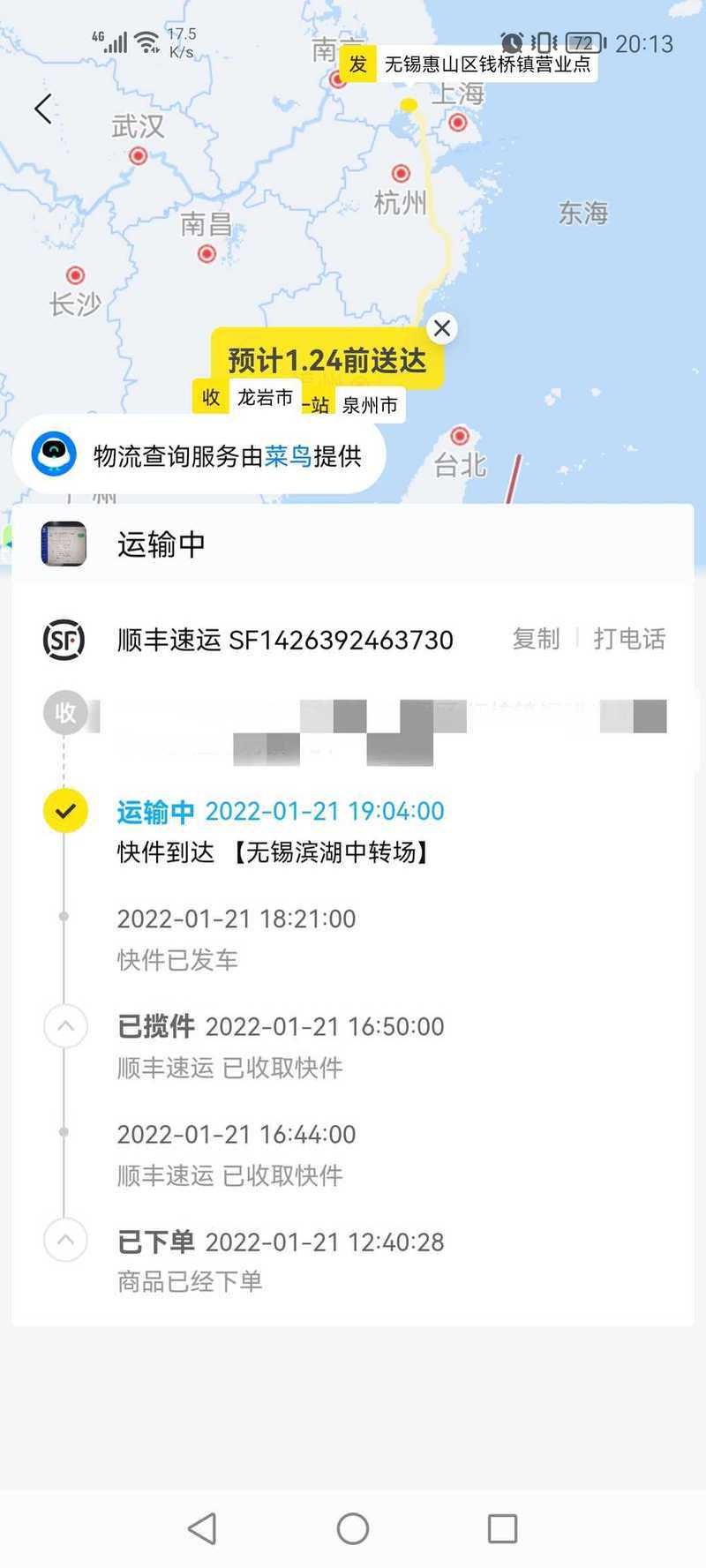Copy the SF tracking number

click(x=536, y=639)
